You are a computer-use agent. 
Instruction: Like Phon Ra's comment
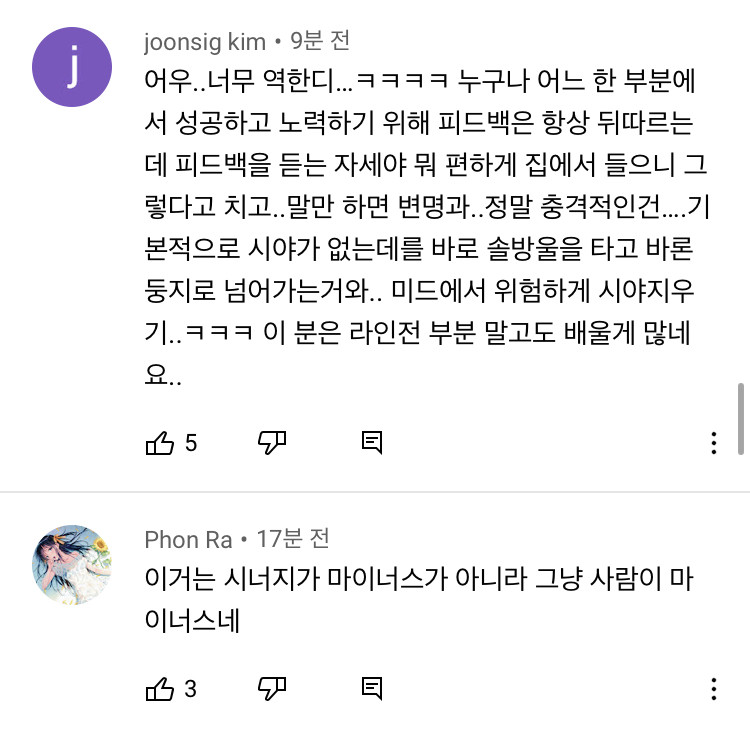(160, 688)
